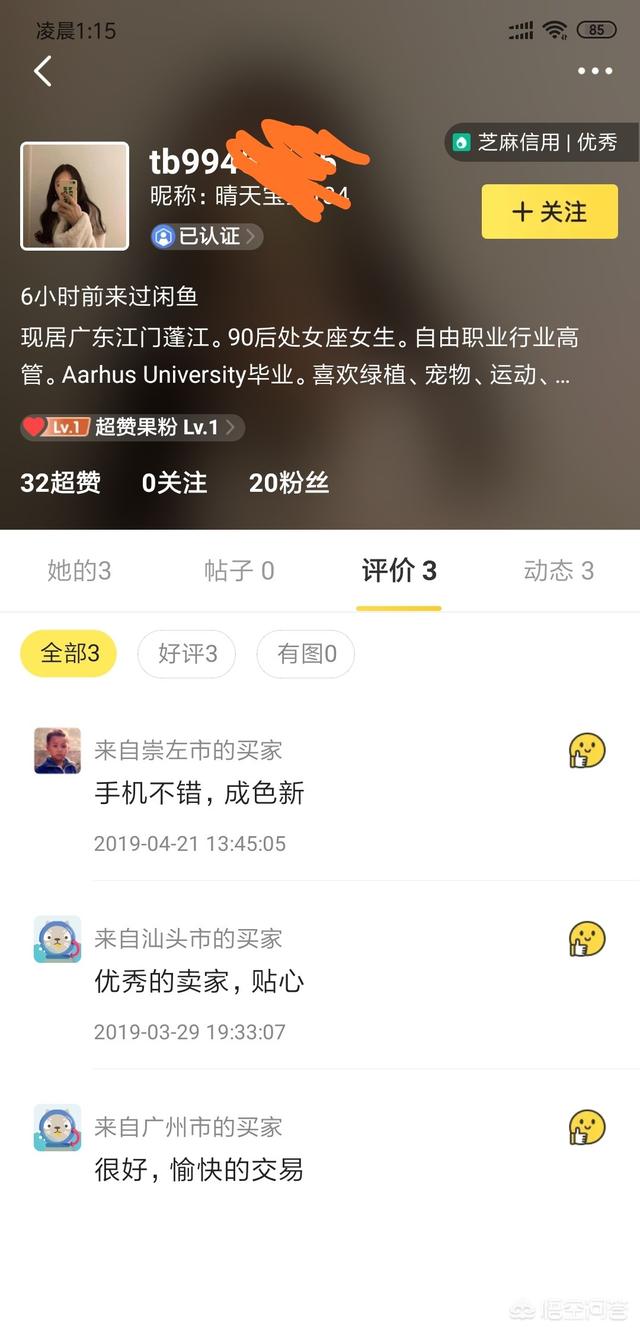640x1332 pixels.
Task: View the 20粉丝 followers list
Action: (x=289, y=483)
